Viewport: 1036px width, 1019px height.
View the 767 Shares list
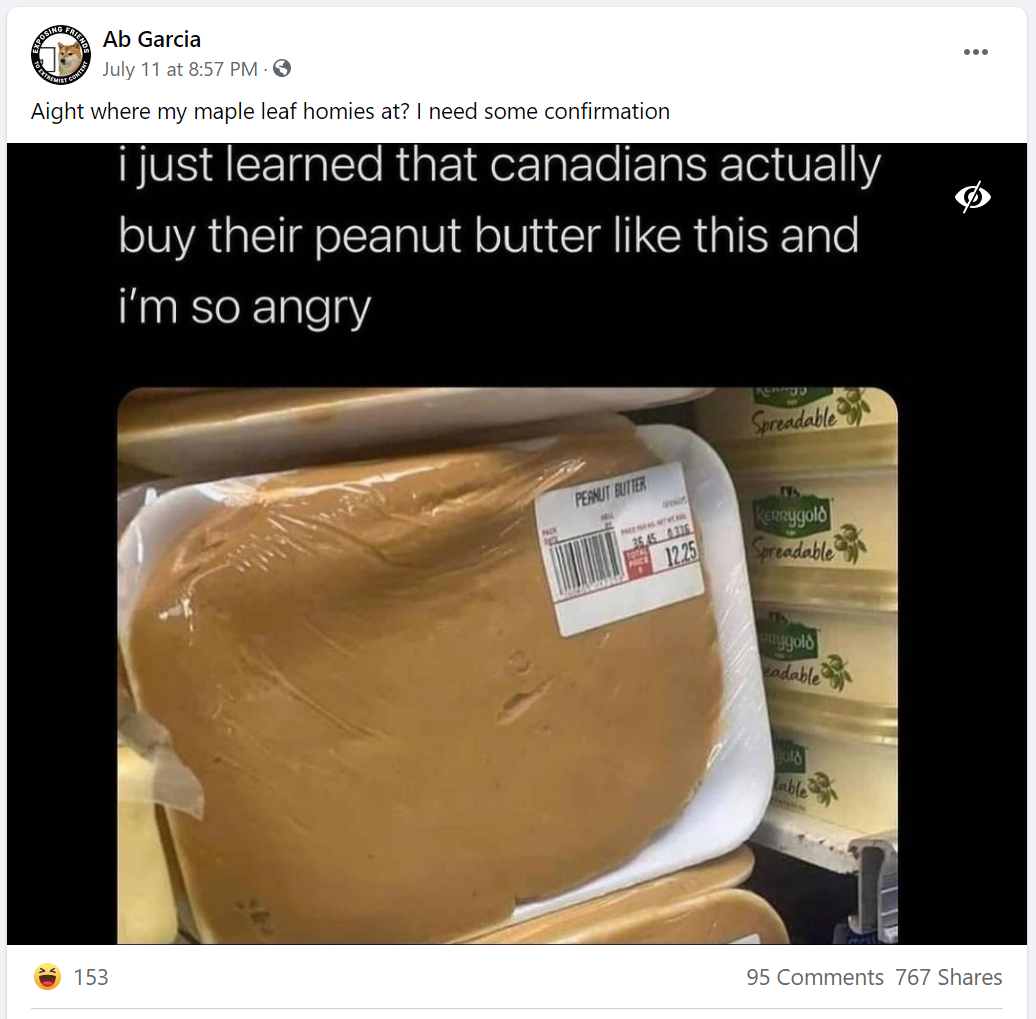pos(948,977)
